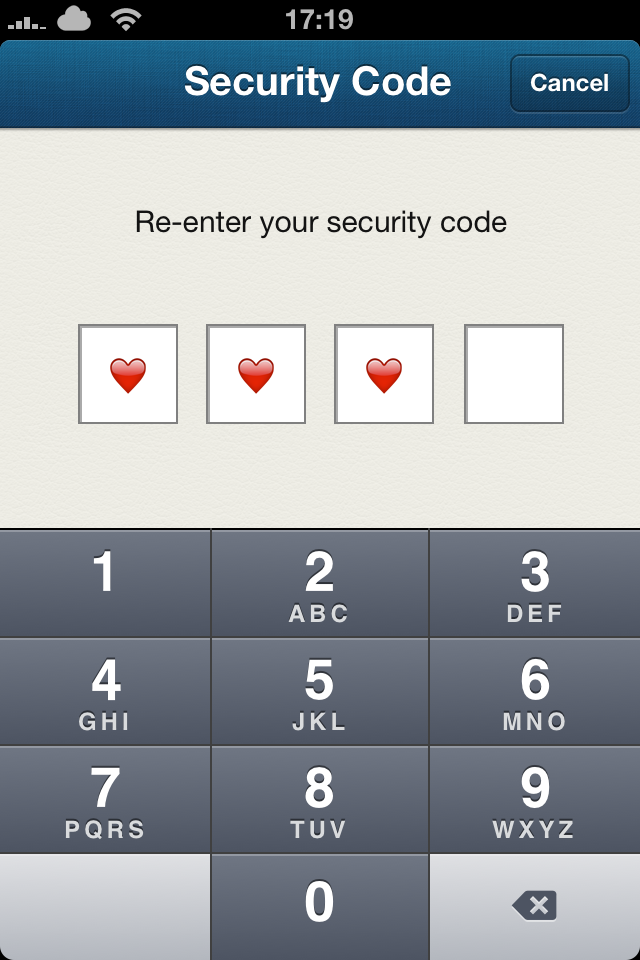Hit the 4 GHI key
The height and width of the screenshot is (960, 640).
pyautogui.click(x=105, y=692)
